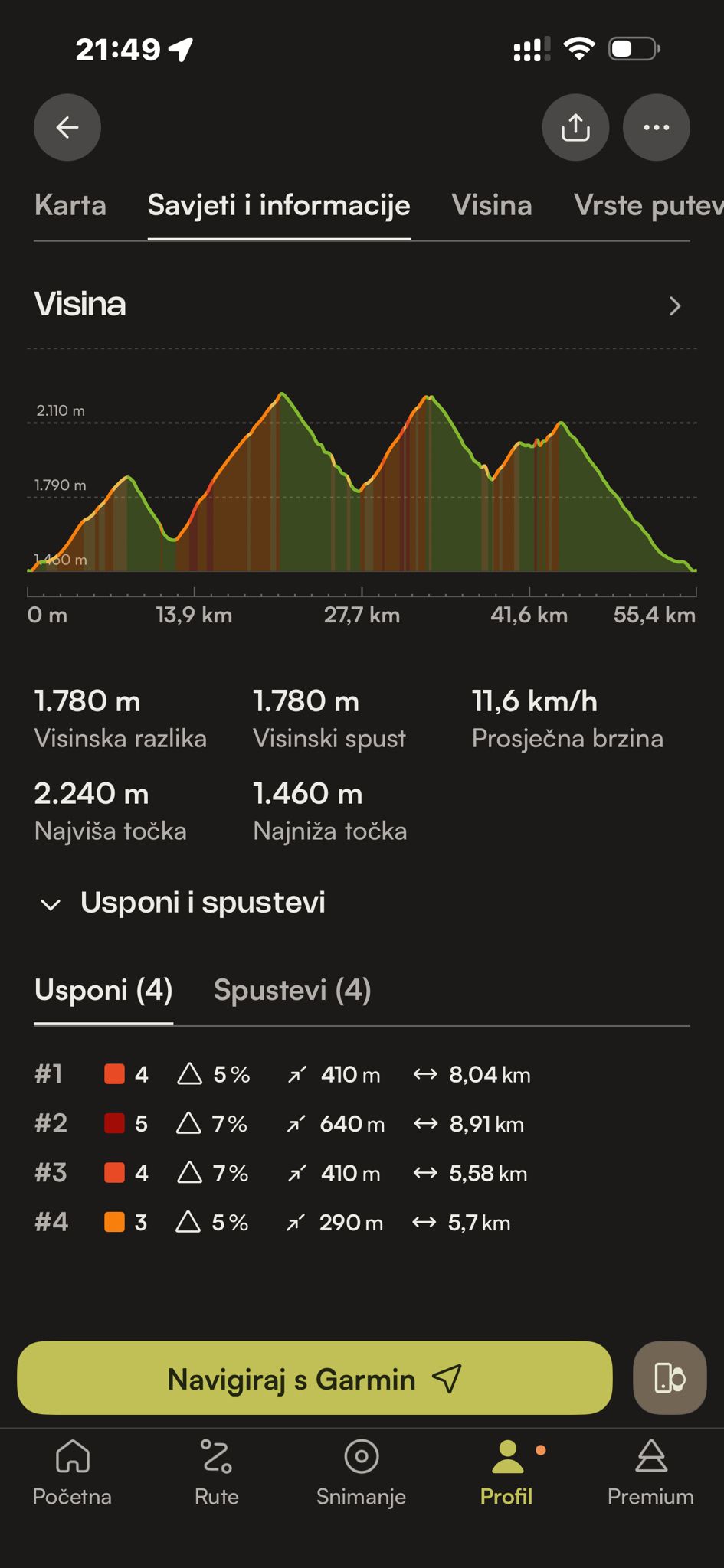Switch to the Snimanje tab
Viewport: 724px width, 1568px height.
(361, 1473)
